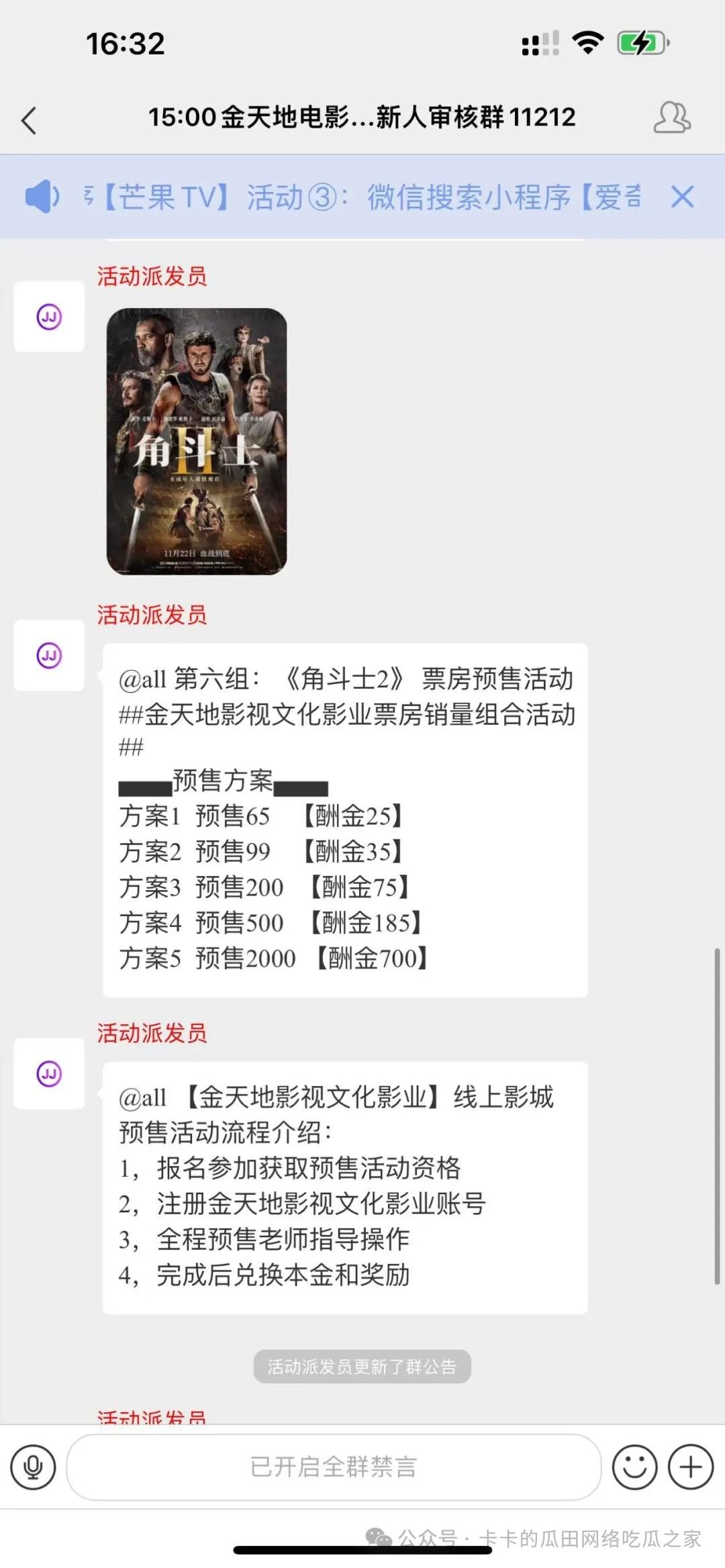View 活动派发员 avatar beside the poster
This screenshot has width=725, height=1568.
(49, 317)
